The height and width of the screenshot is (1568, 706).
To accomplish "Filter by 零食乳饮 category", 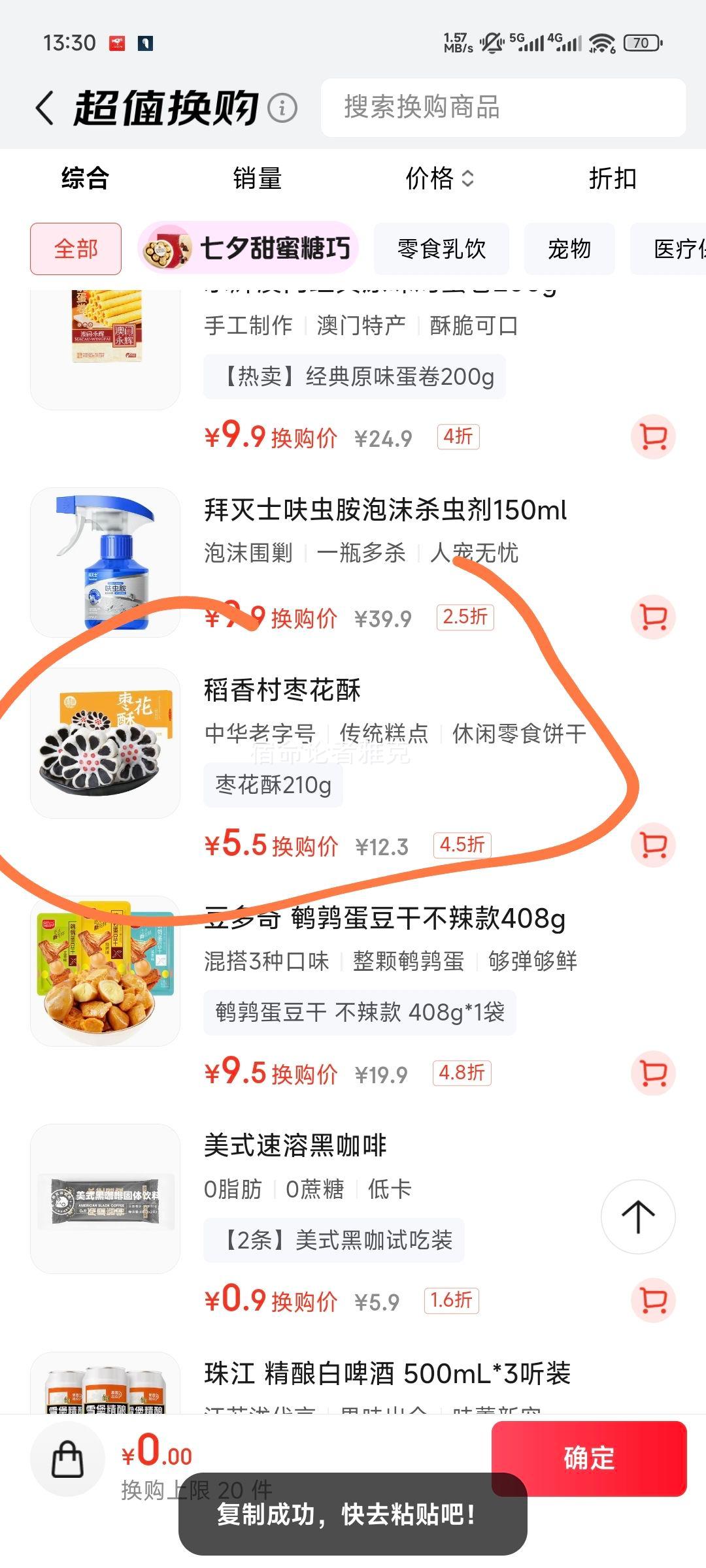I will click(x=441, y=249).
